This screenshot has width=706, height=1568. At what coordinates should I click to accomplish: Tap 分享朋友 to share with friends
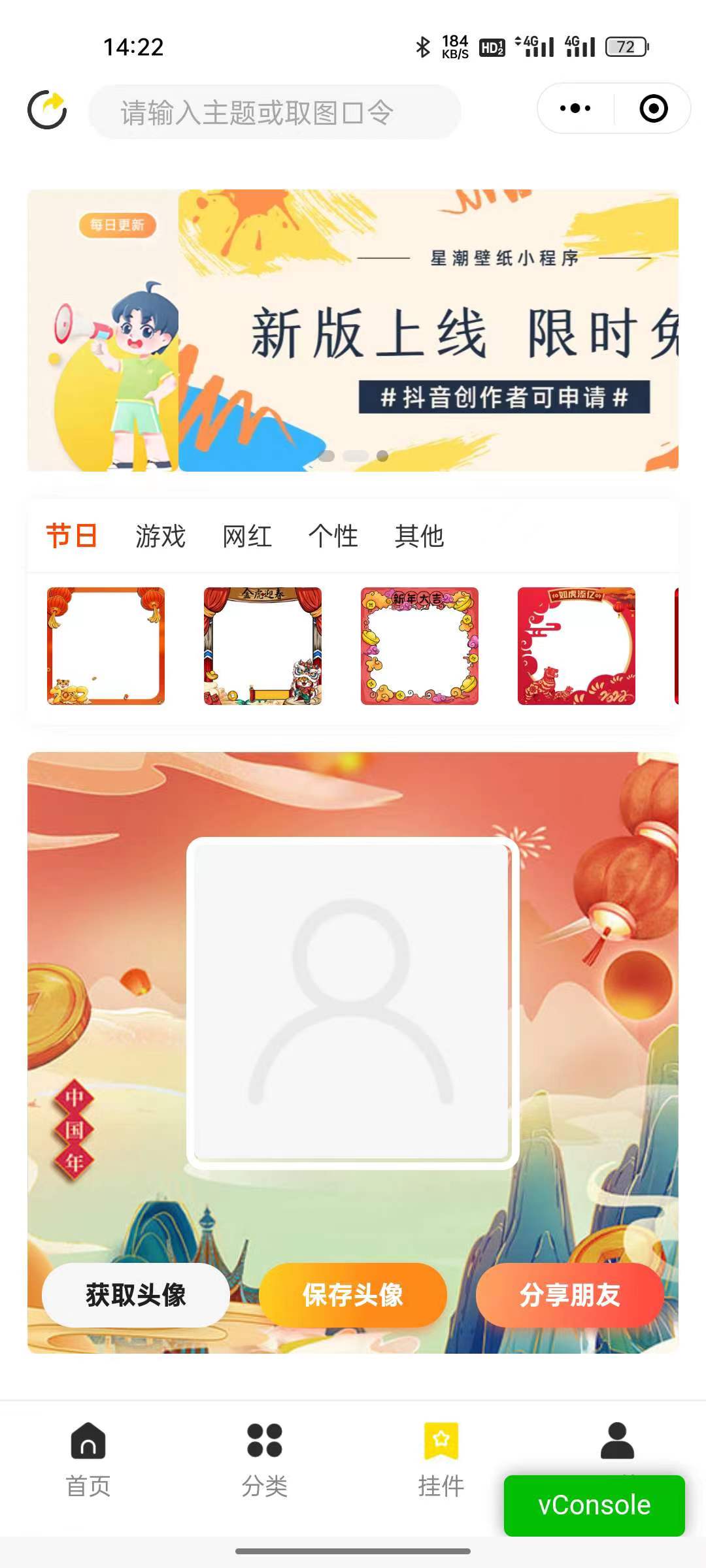[x=569, y=1295]
